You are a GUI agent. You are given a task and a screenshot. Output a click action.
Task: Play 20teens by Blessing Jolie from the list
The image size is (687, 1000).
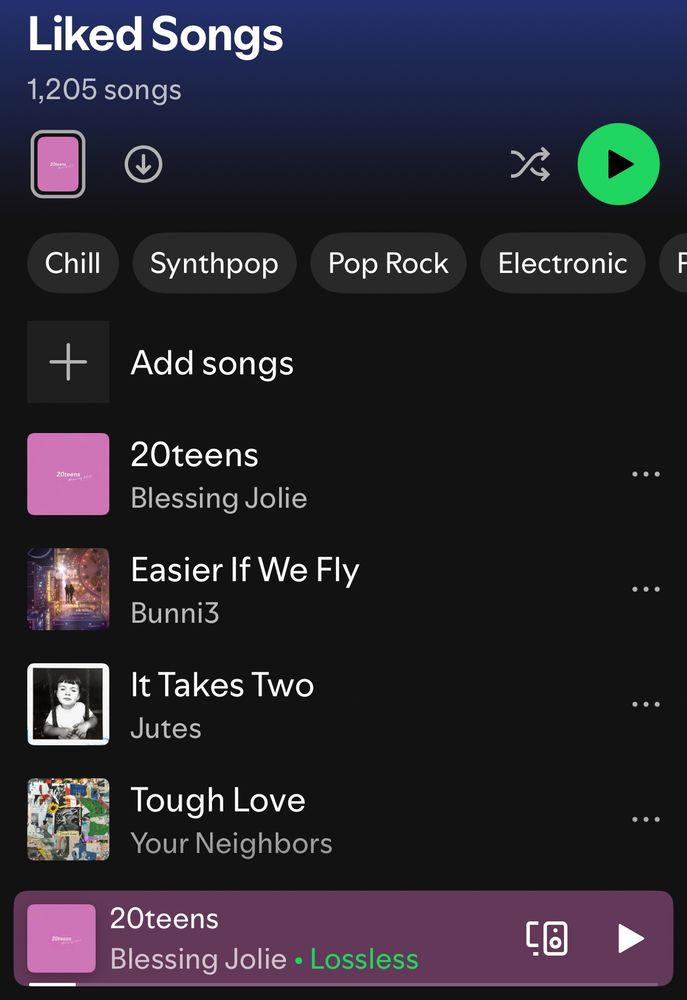point(300,474)
